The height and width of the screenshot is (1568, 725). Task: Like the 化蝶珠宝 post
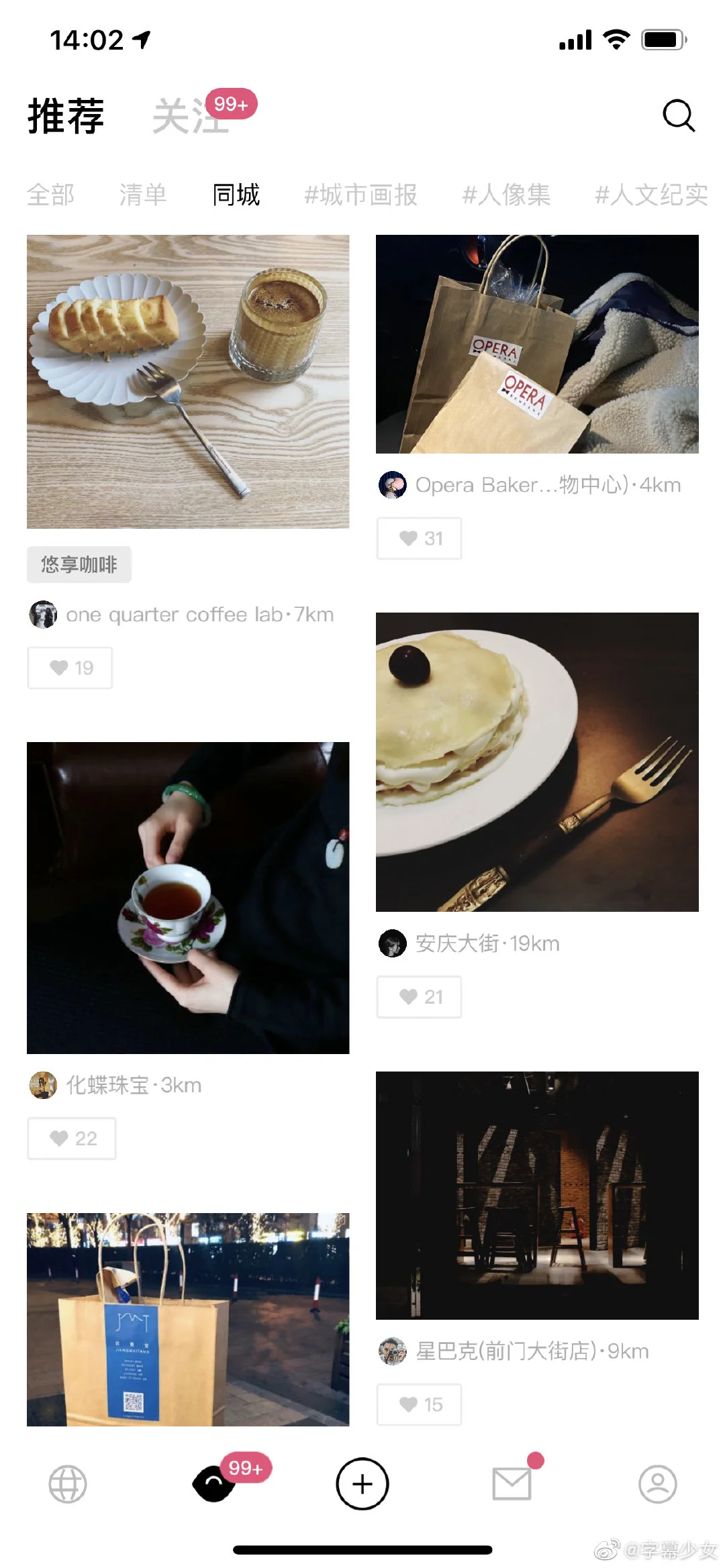(x=72, y=1139)
